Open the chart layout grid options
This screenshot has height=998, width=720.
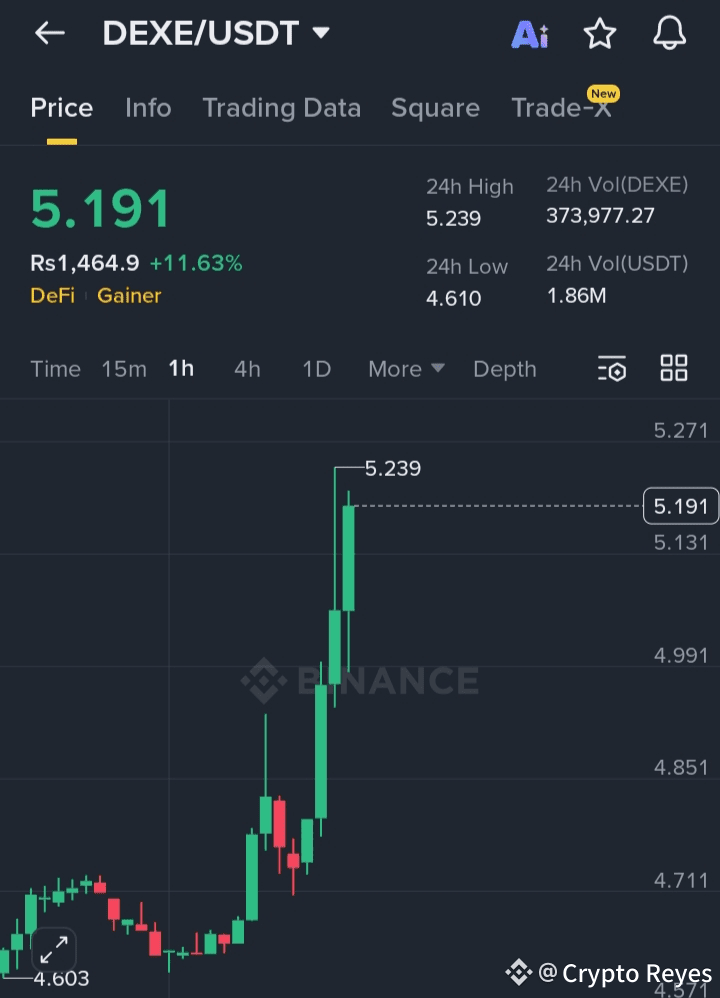pos(674,368)
